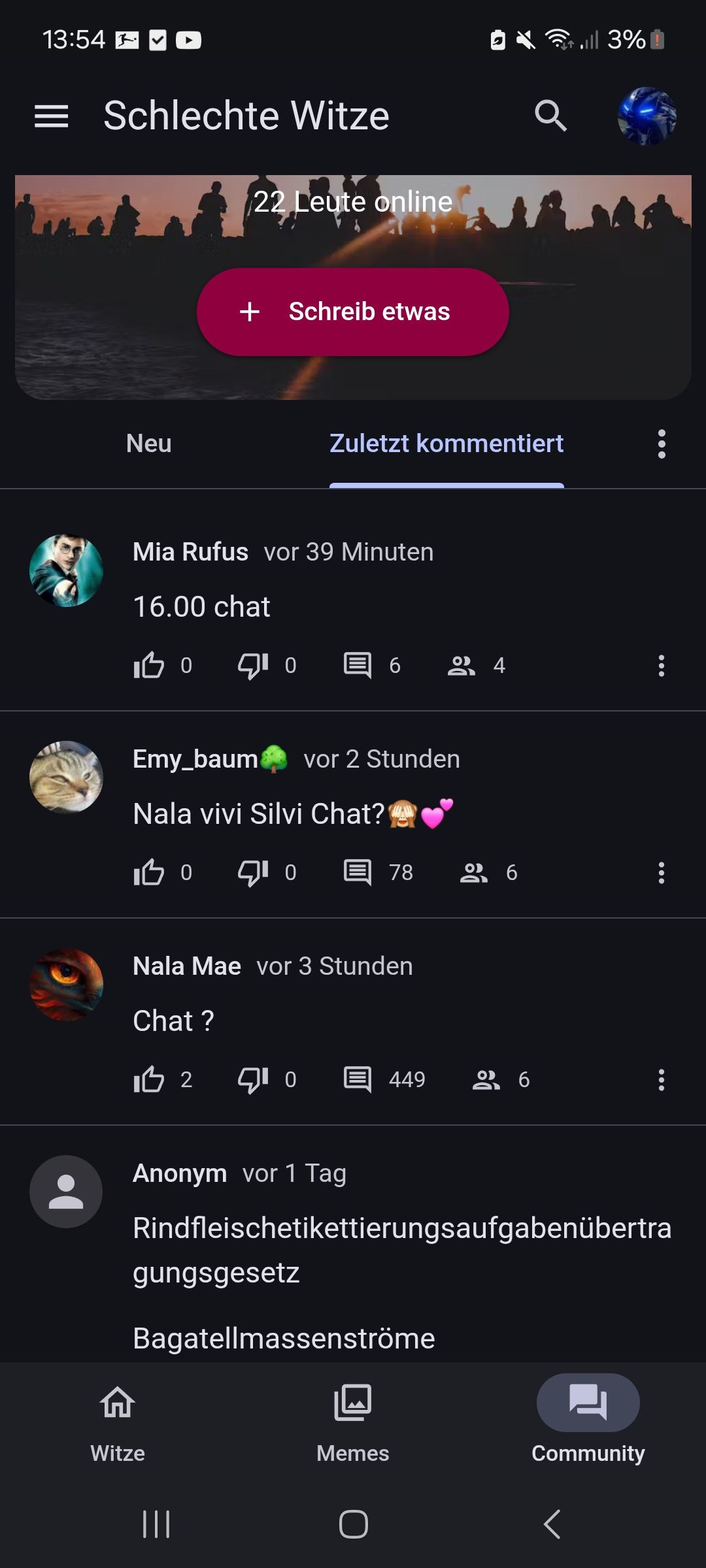This screenshot has width=706, height=1568.
Task: Tap Schreib etwas to write a post
Action: tap(353, 312)
